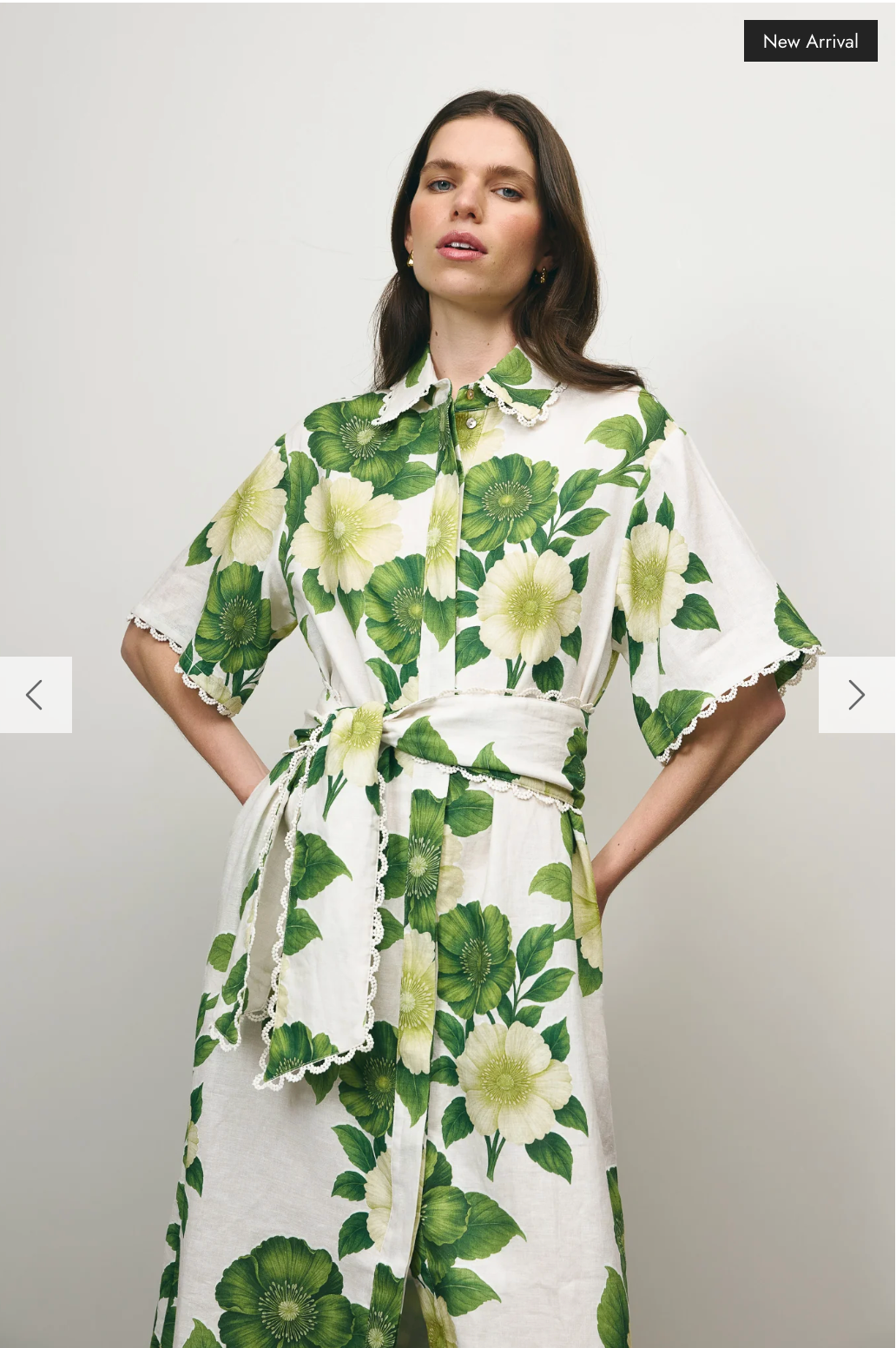Screen dimensions: 896x1348
Task: Go to the previous product photo
Action: (x=35, y=695)
